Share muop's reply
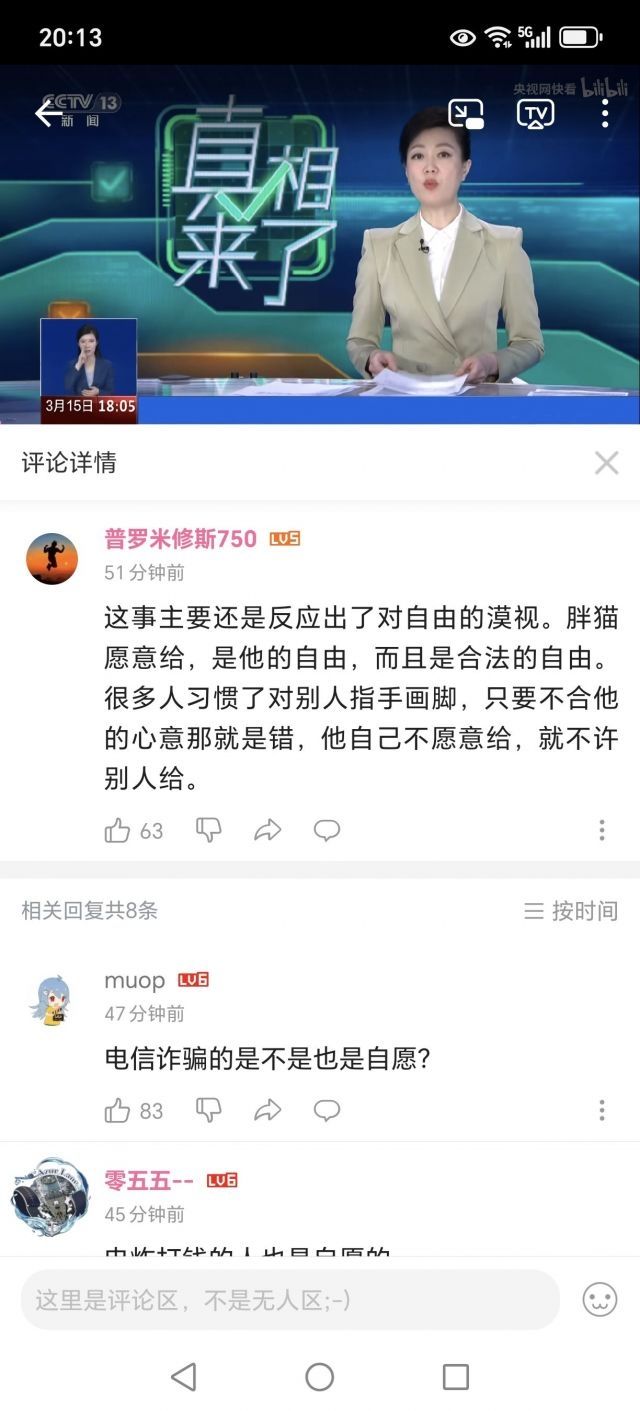Image resolution: width=640 pixels, height=1411 pixels. tap(267, 1110)
